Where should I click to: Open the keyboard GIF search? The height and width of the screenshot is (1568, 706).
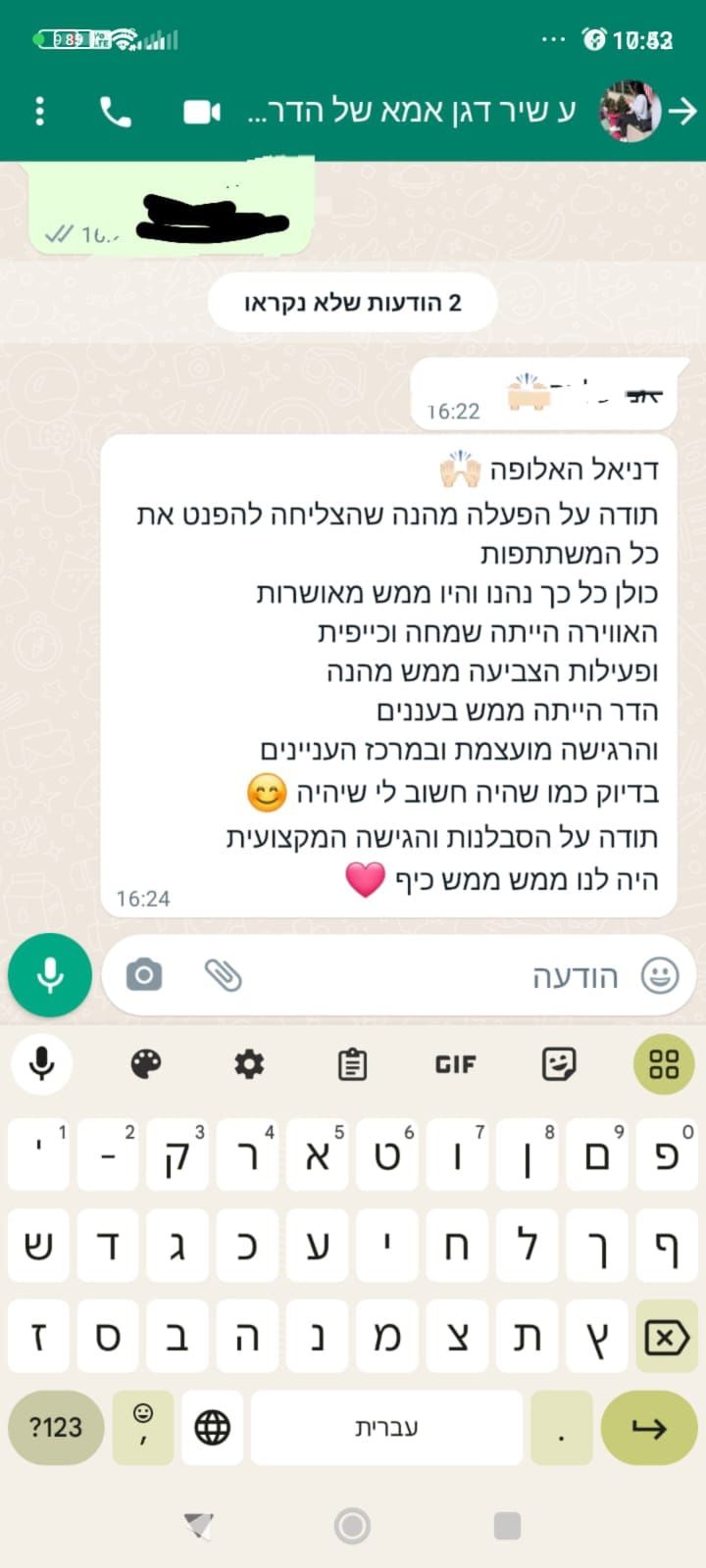point(455,1064)
